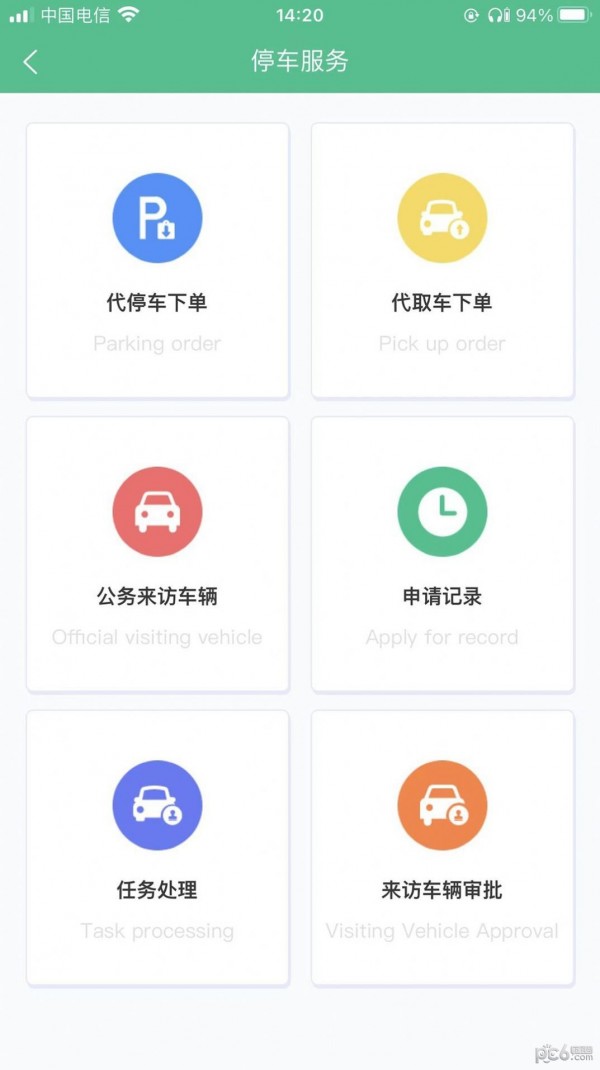The height and width of the screenshot is (1070, 600).
Task: Go back from the 停车服务 page
Action: coord(30,62)
